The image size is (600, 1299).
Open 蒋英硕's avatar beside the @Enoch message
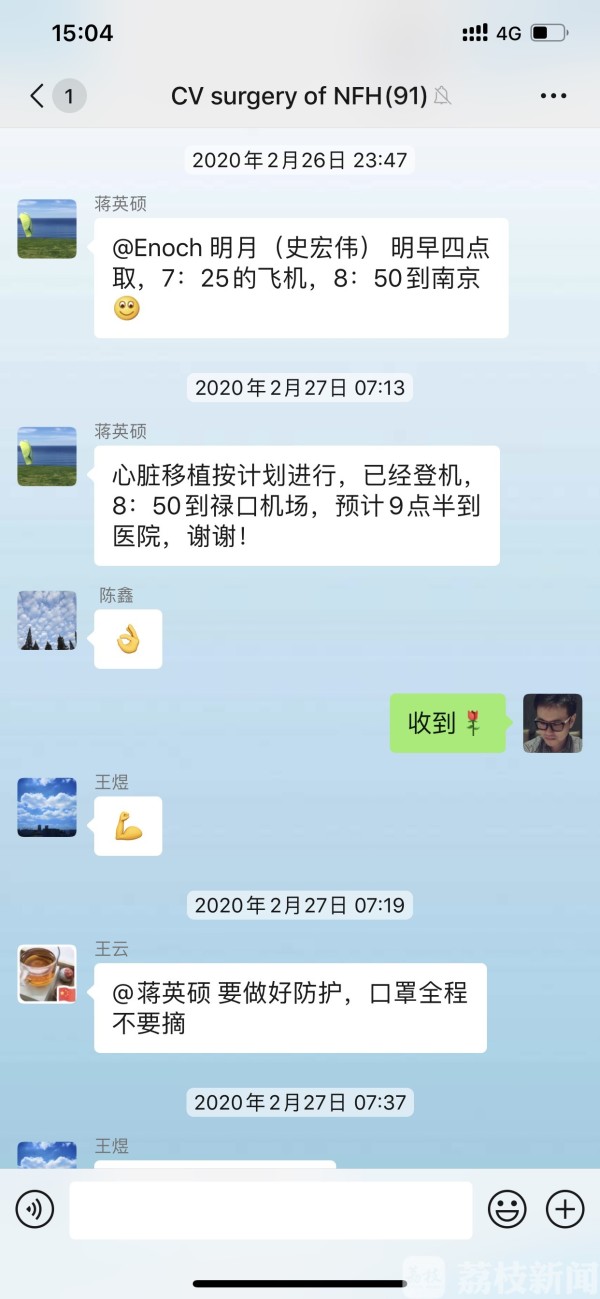(47, 229)
